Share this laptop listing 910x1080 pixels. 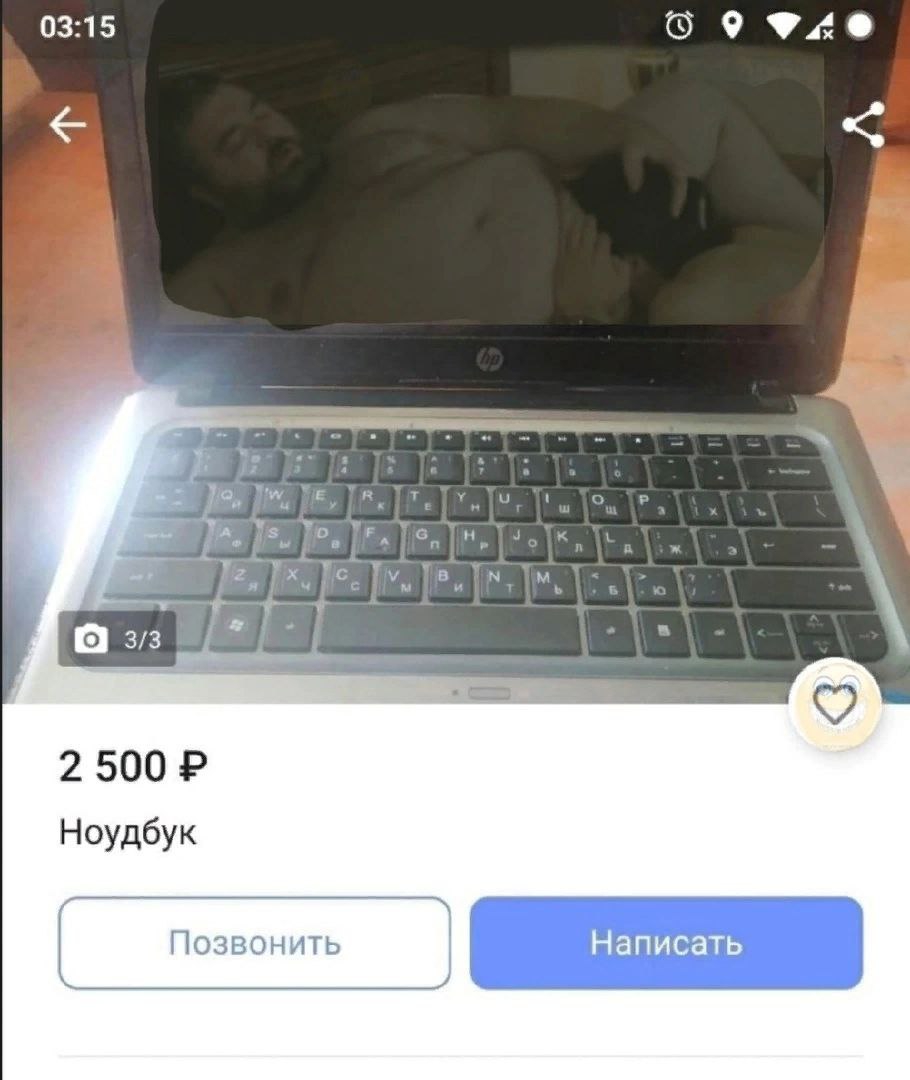point(862,126)
